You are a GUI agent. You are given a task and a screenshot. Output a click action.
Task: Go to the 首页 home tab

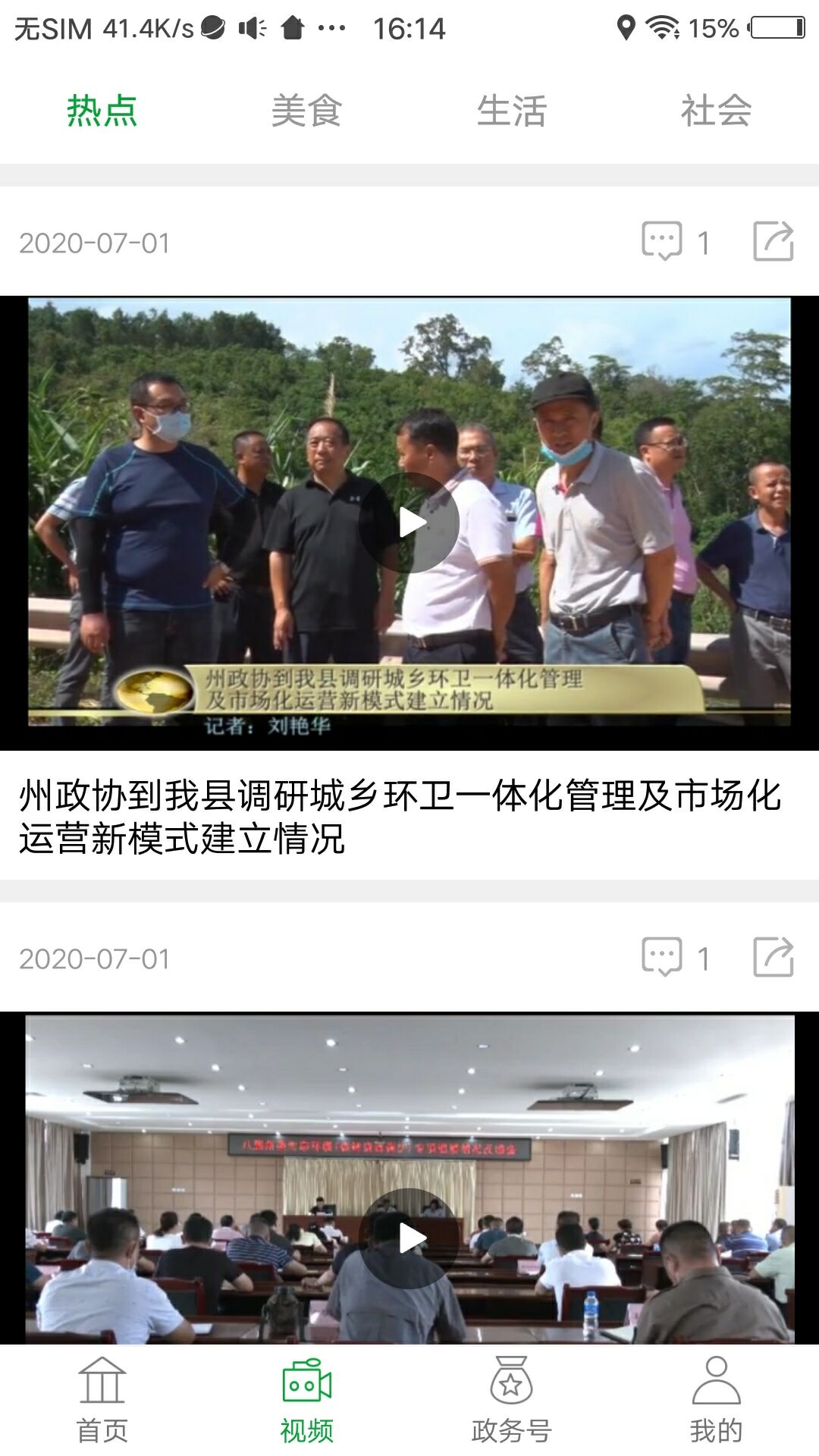pyautogui.click(x=102, y=1401)
